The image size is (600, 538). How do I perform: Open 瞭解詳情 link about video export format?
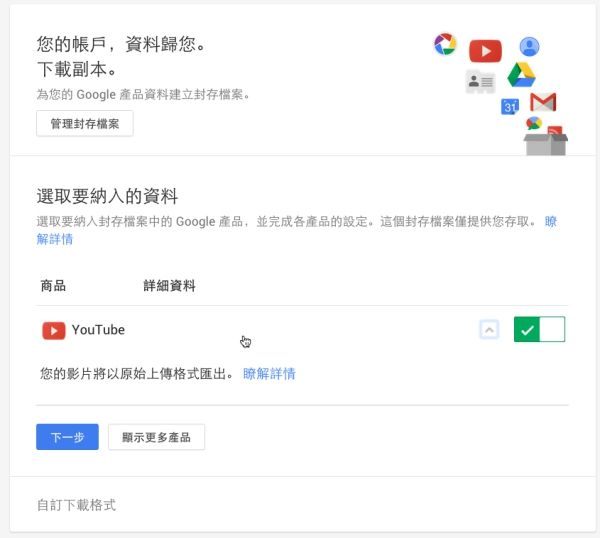coord(269,374)
